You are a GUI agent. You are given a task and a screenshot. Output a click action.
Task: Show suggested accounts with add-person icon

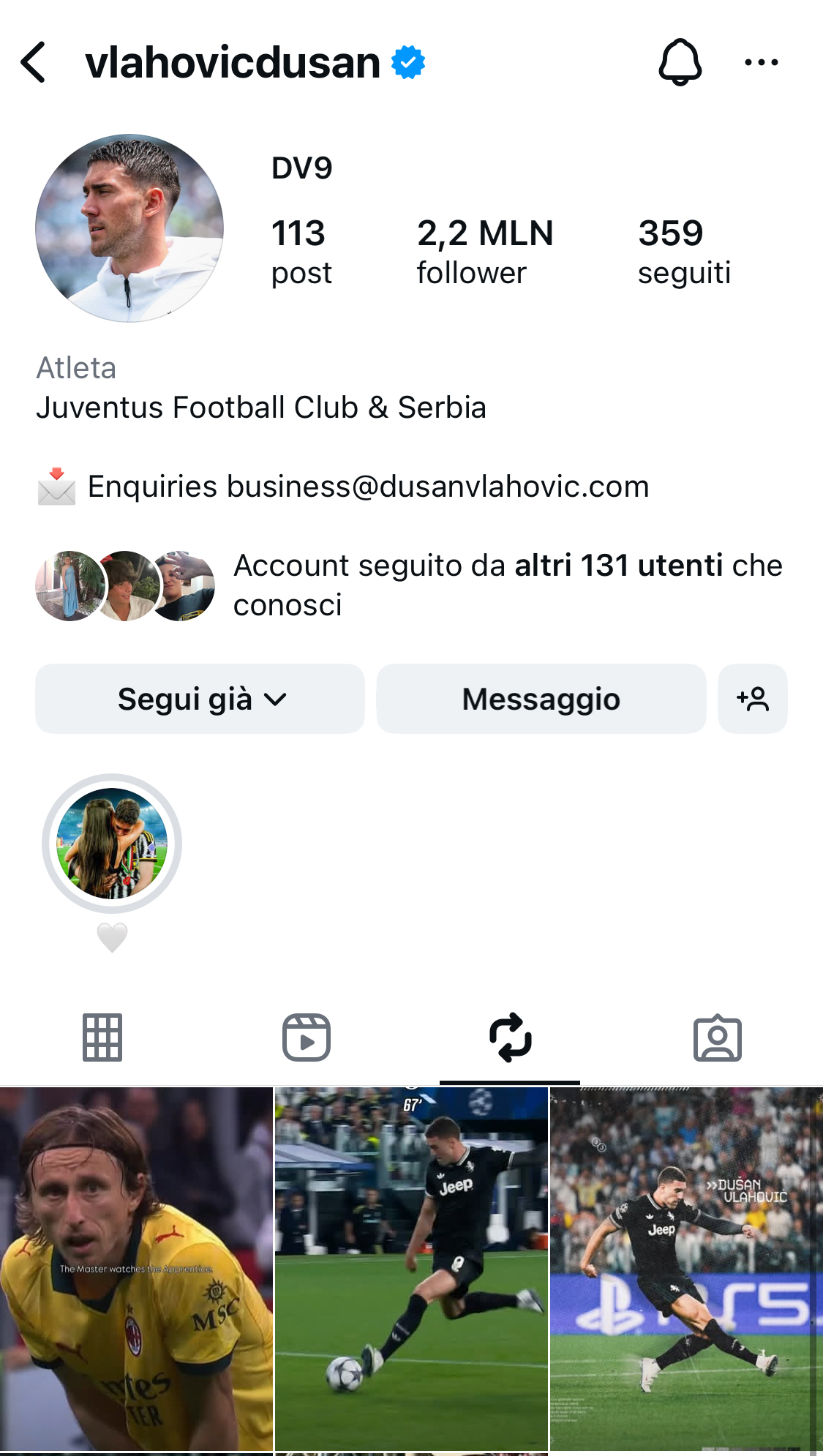click(x=752, y=699)
